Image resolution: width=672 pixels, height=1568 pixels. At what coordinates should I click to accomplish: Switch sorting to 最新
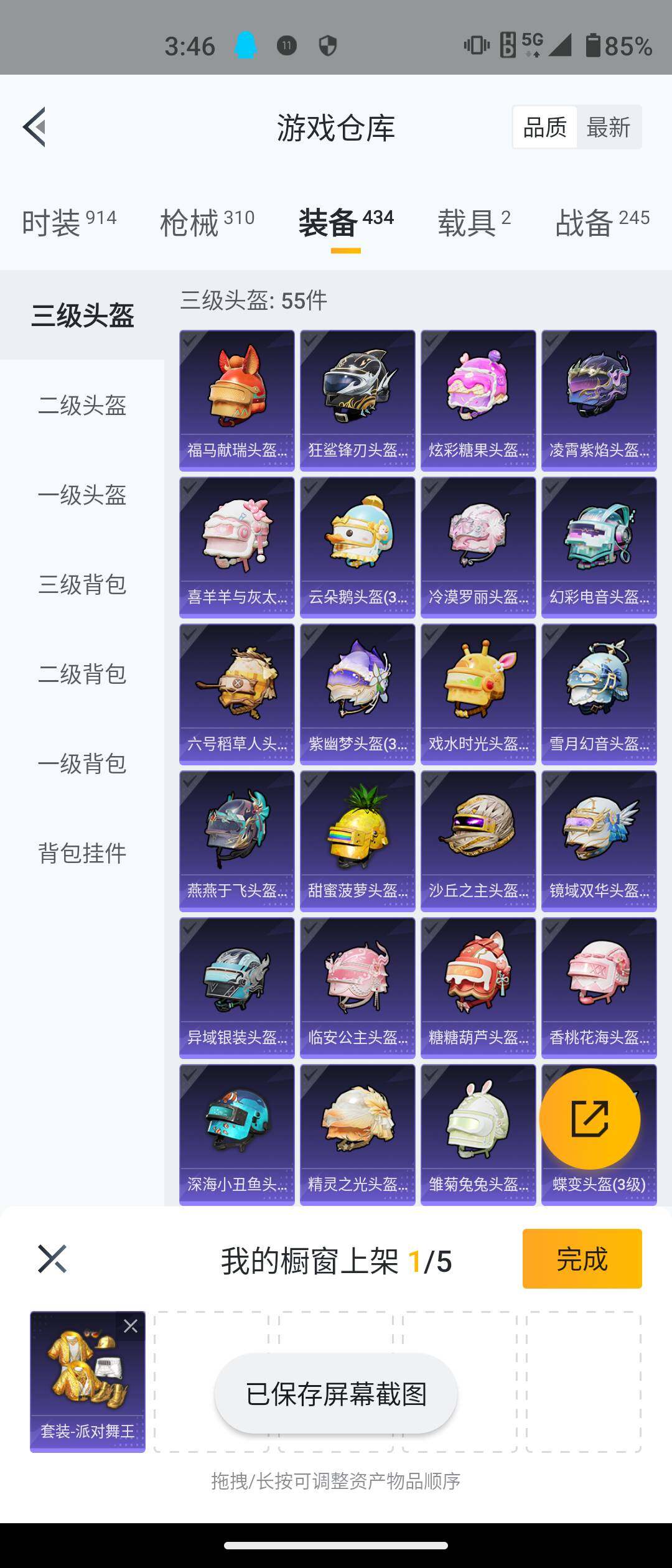click(x=608, y=127)
